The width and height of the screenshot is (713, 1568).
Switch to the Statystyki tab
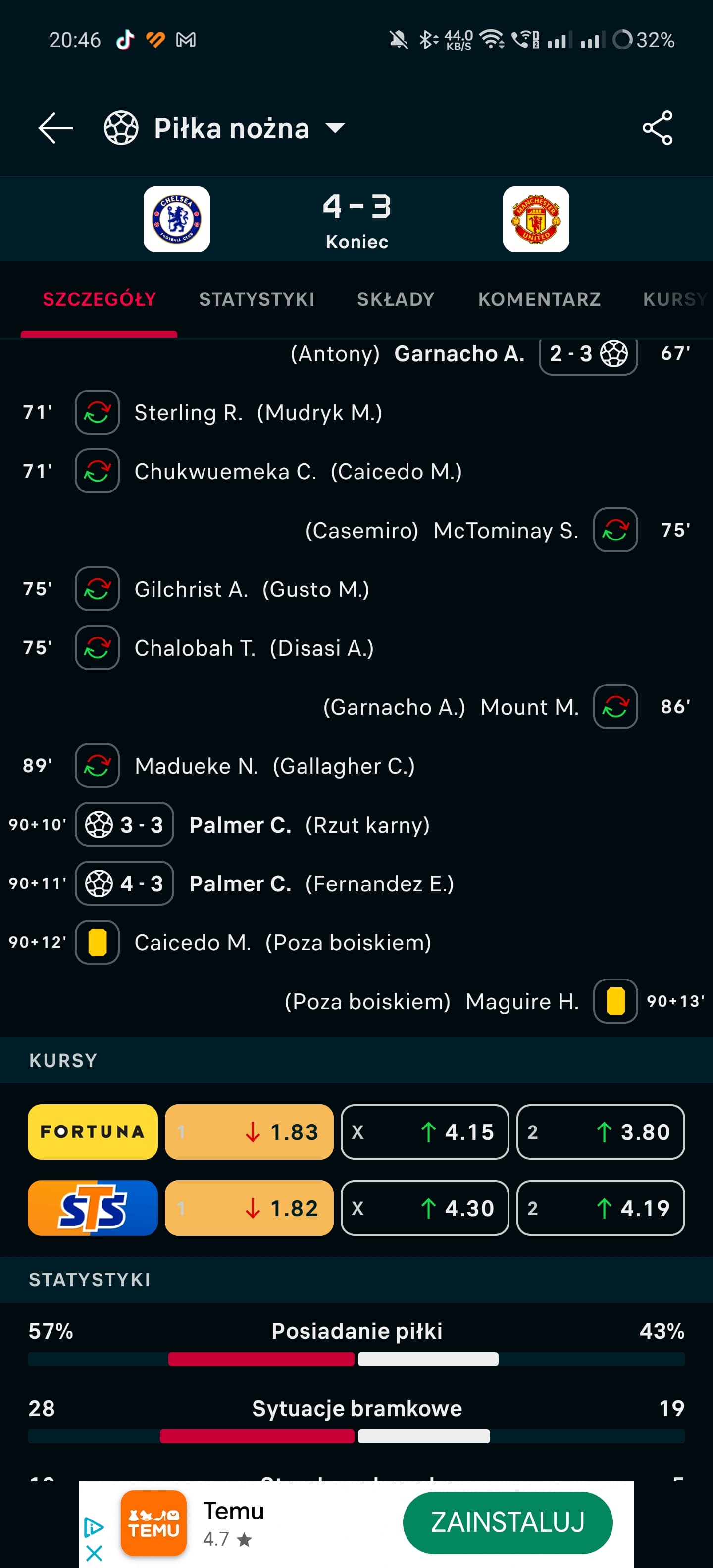[x=257, y=299]
